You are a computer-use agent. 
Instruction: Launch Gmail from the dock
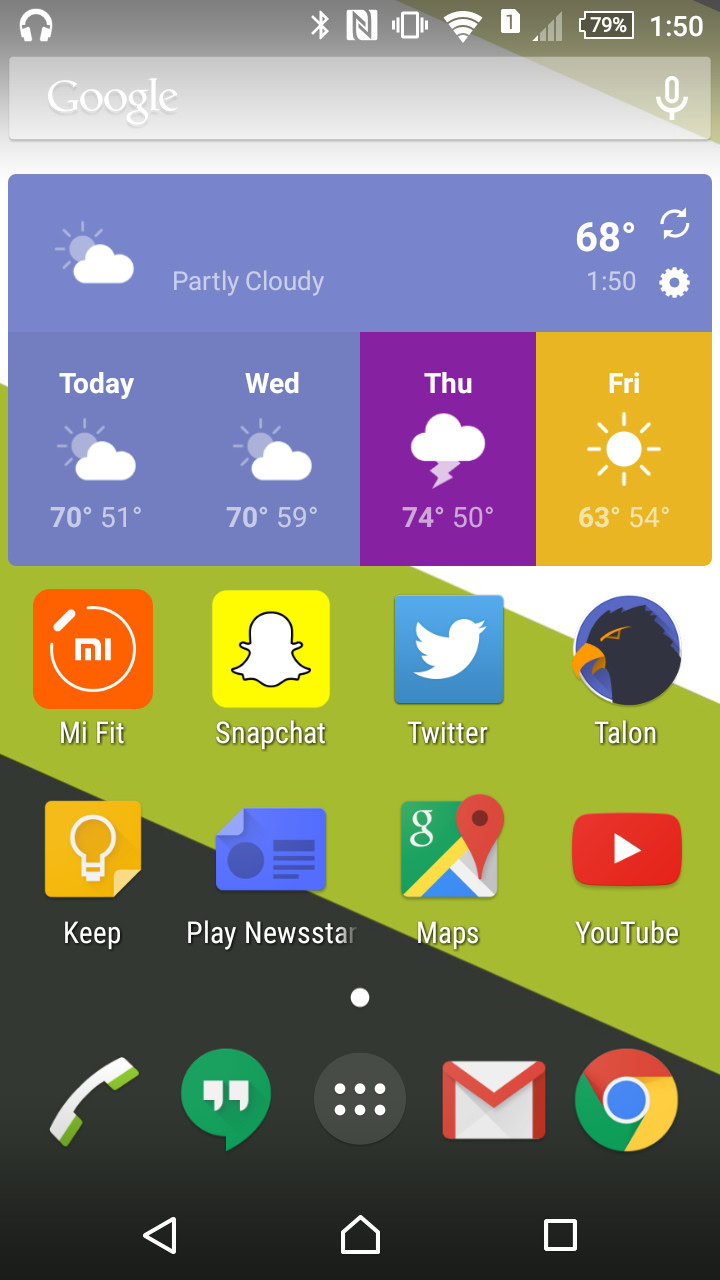point(494,1100)
